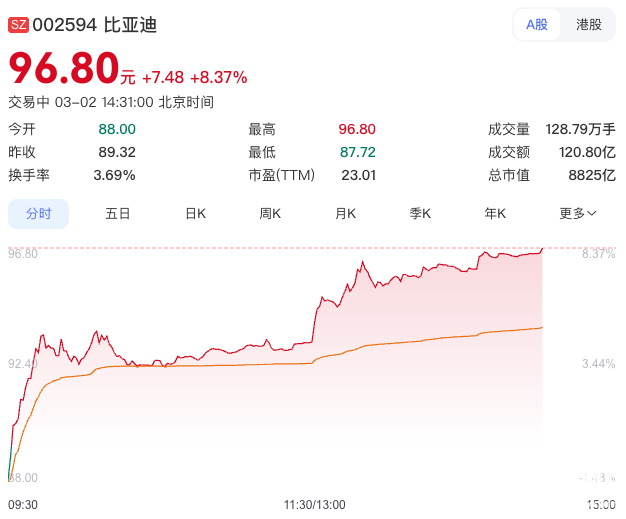Choose the 年K yearly chart
This screenshot has width=626, height=519.
click(495, 213)
